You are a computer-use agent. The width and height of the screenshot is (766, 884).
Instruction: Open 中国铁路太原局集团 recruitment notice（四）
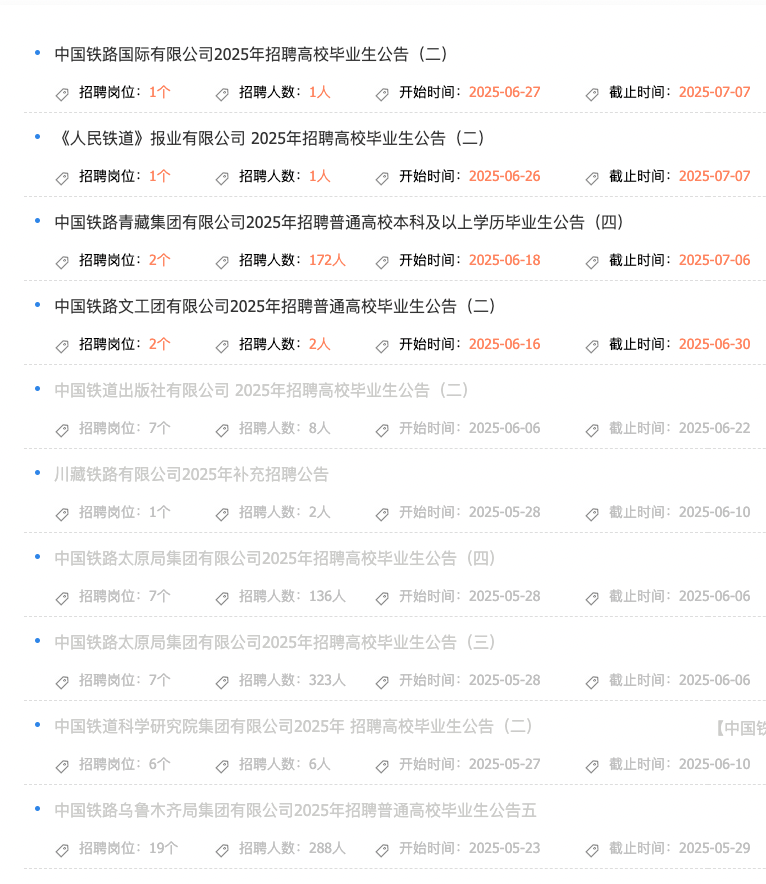click(275, 558)
